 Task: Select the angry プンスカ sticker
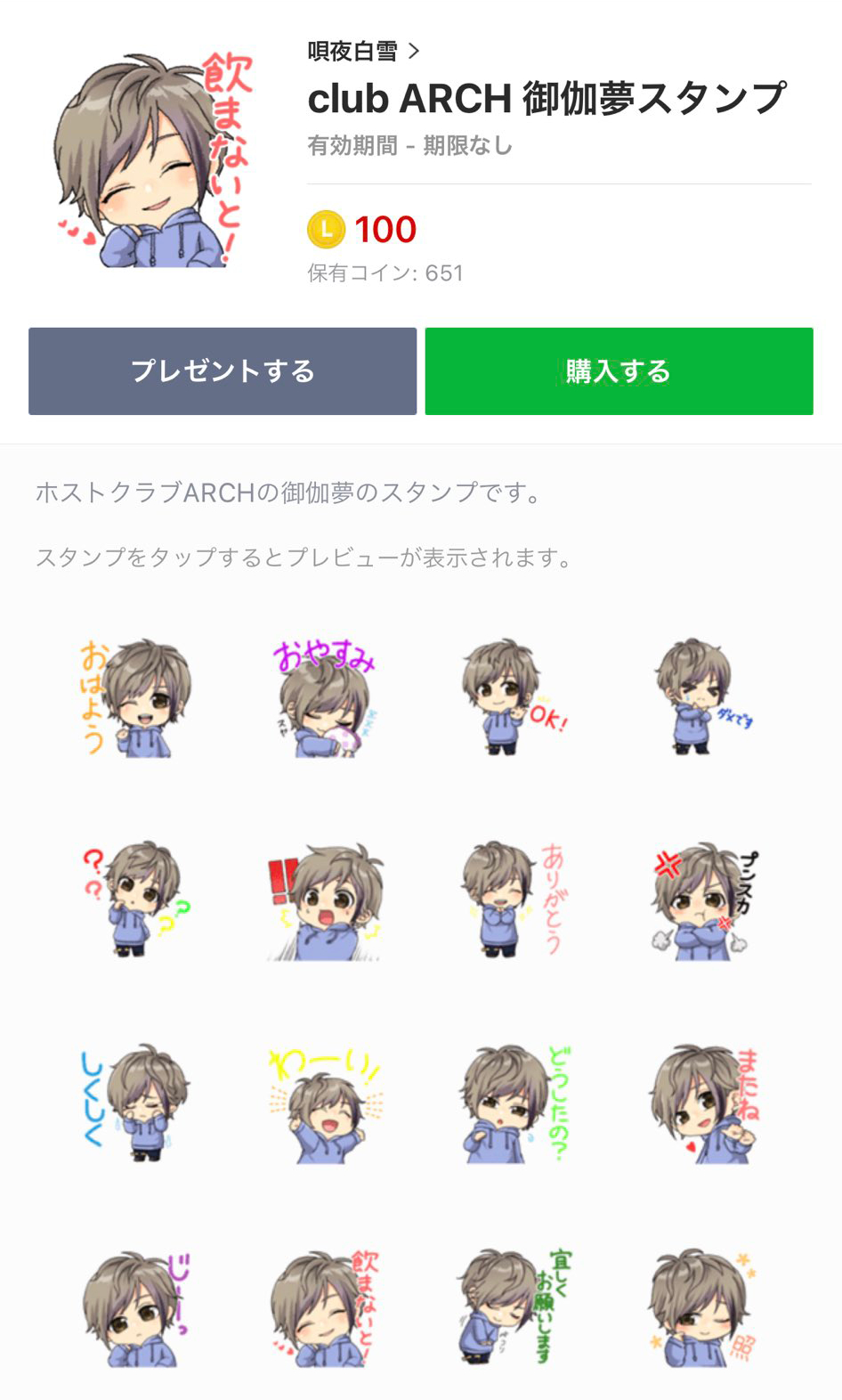coord(701,901)
